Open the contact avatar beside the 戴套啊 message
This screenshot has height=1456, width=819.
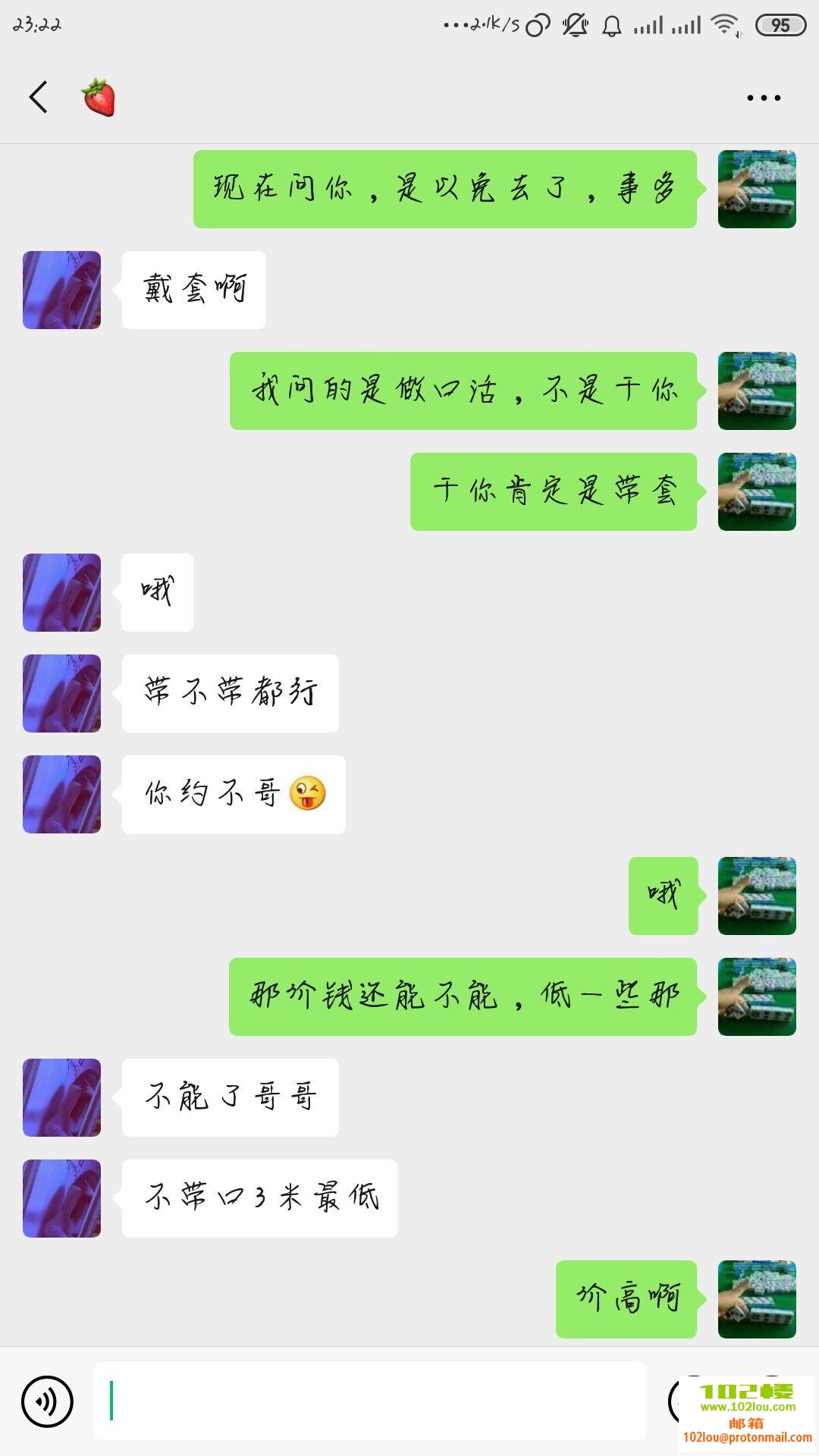[61, 290]
